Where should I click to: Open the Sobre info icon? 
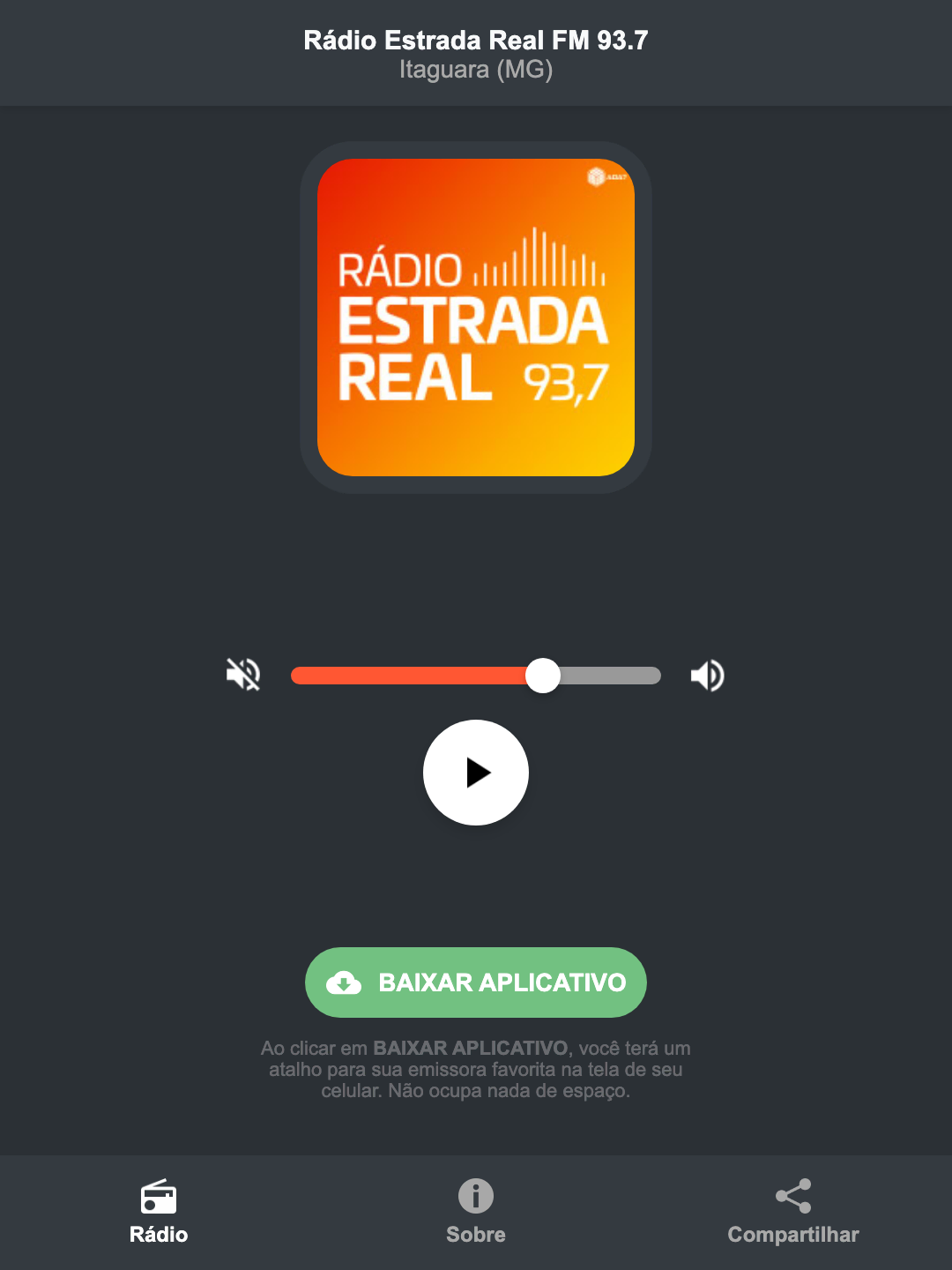coord(475,1198)
